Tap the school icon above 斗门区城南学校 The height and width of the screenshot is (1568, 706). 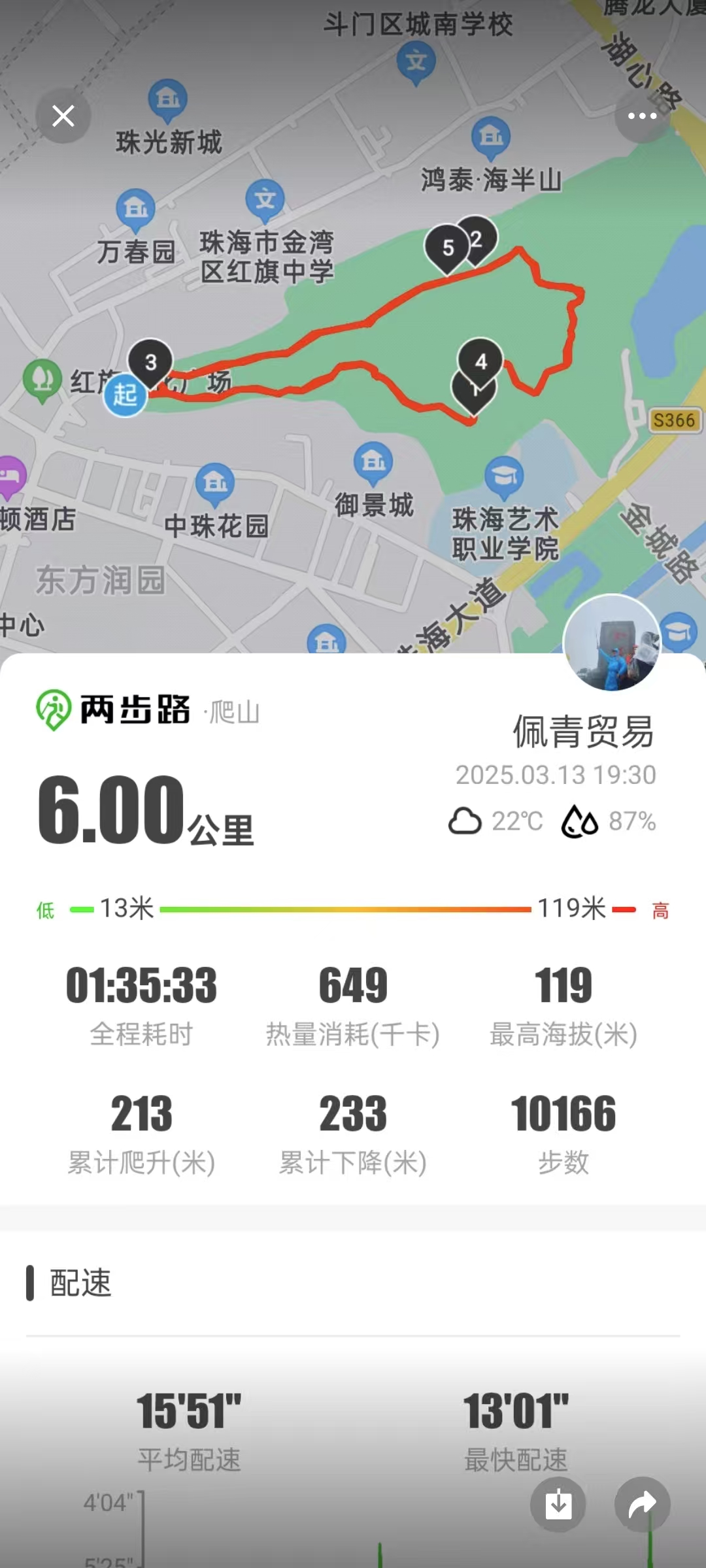414,62
